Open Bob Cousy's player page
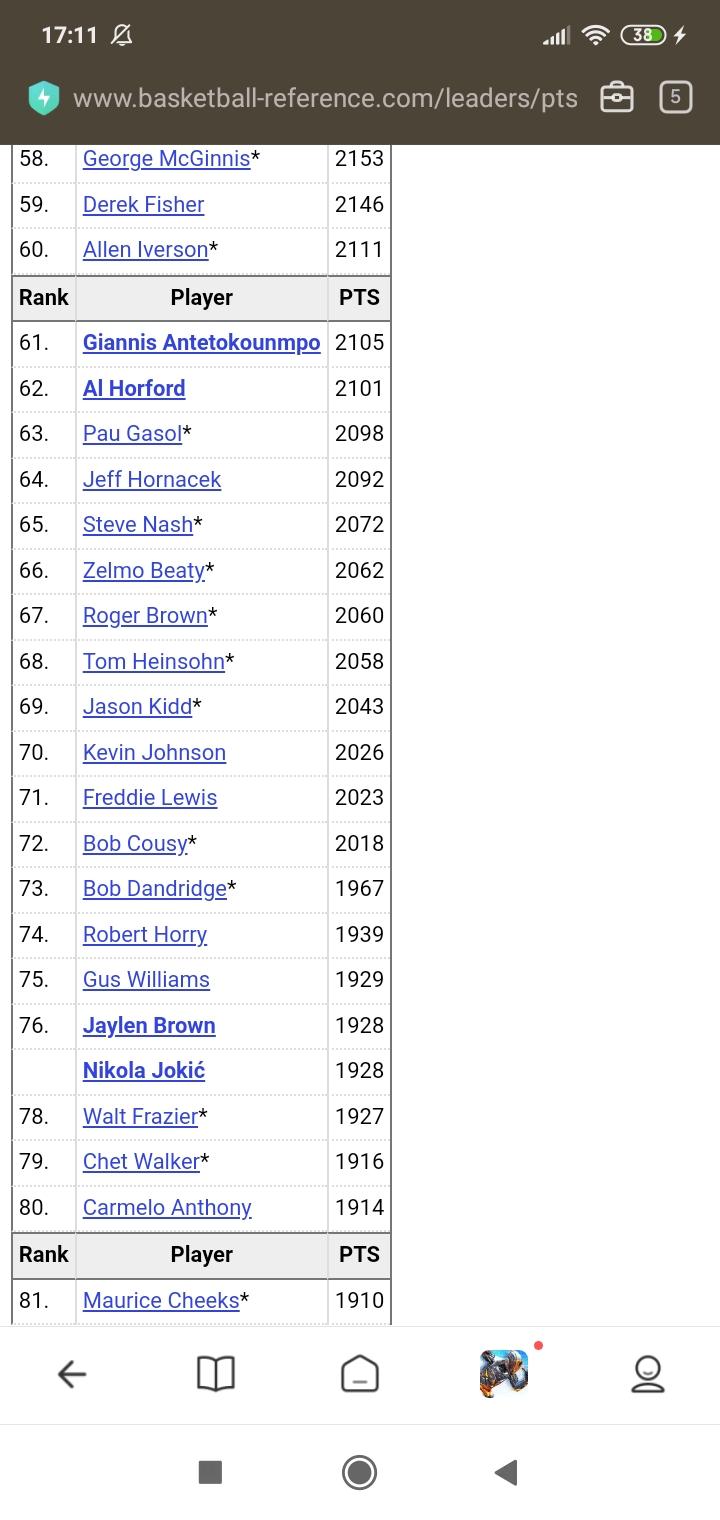 pos(135,844)
